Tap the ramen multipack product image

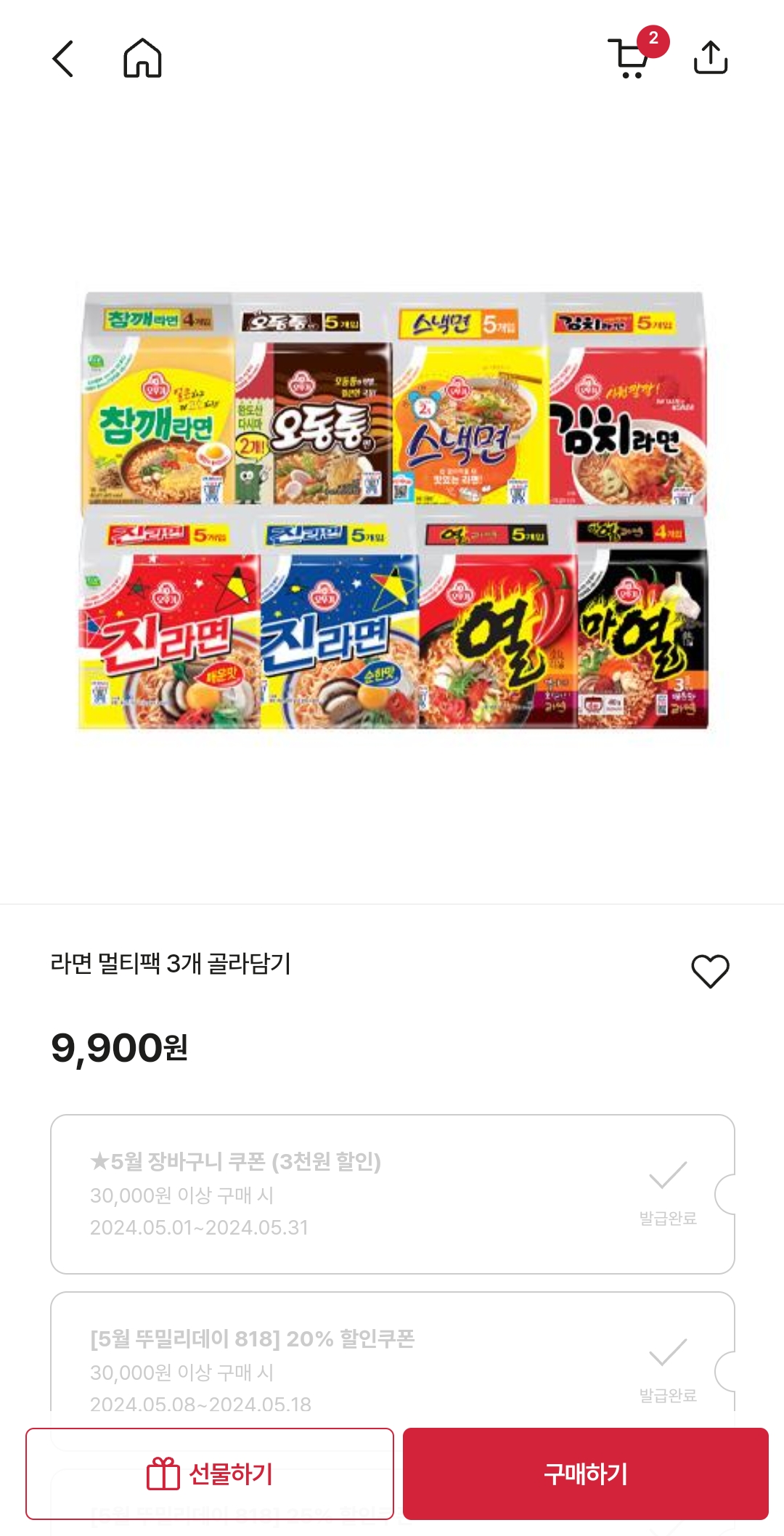[x=392, y=511]
